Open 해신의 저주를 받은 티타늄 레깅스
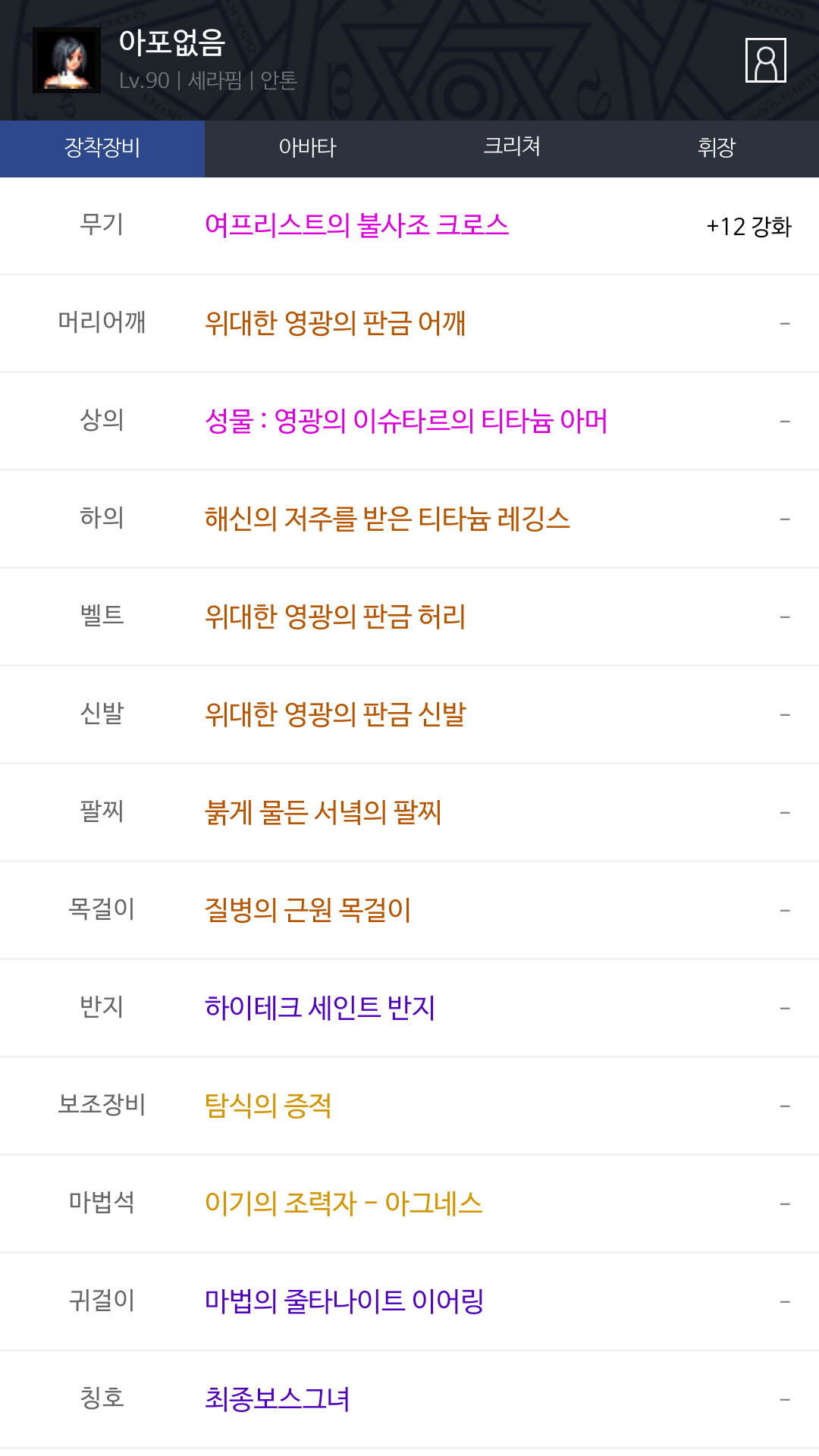The height and width of the screenshot is (1456, 819). click(388, 519)
